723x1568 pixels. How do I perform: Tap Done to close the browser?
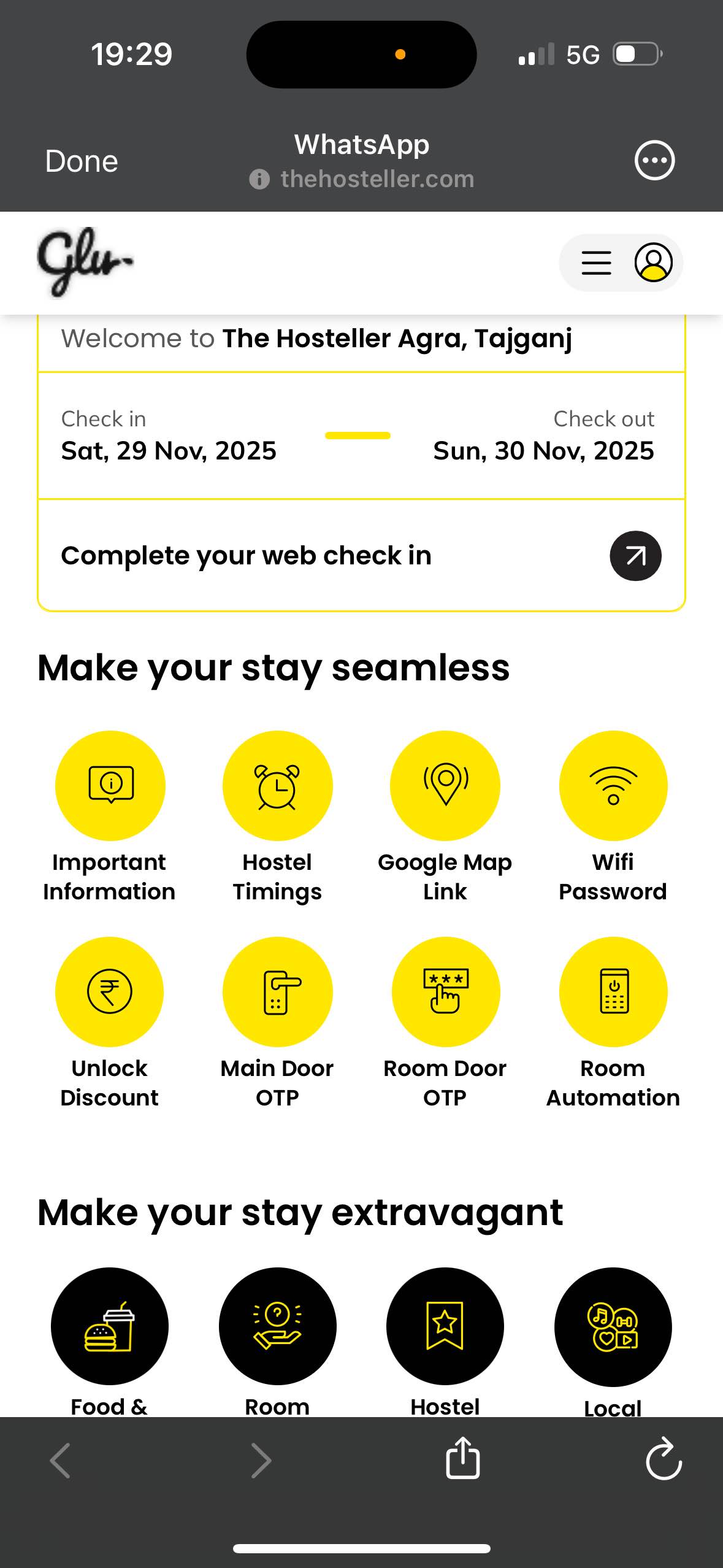coord(82,161)
